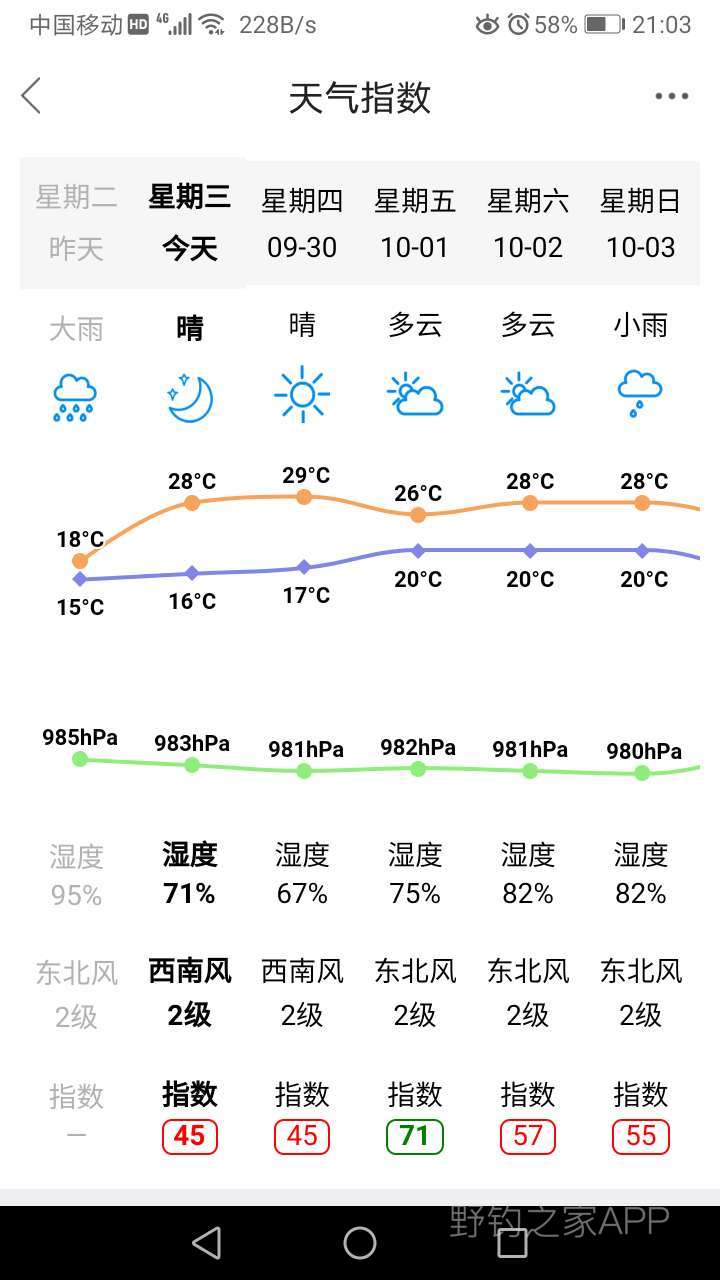Image resolution: width=720 pixels, height=1280 pixels.
Task: Switch to 星期六 10-02
Action: tap(528, 224)
